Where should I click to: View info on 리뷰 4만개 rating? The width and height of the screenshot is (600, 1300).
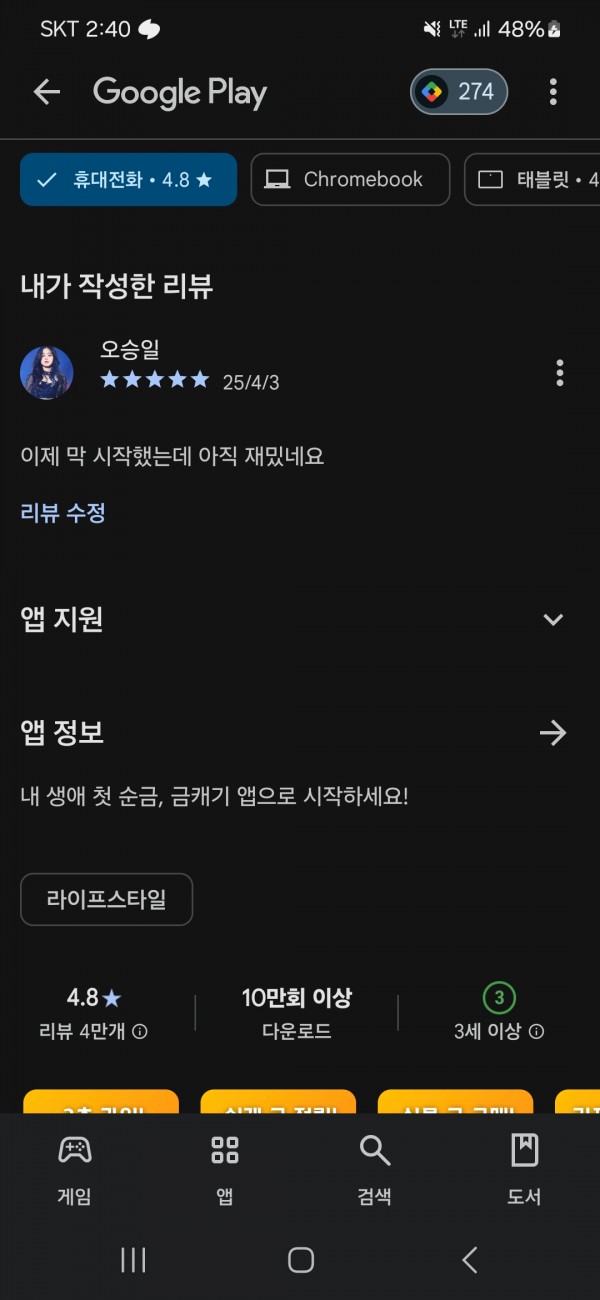pyautogui.click(x=140, y=1032)
